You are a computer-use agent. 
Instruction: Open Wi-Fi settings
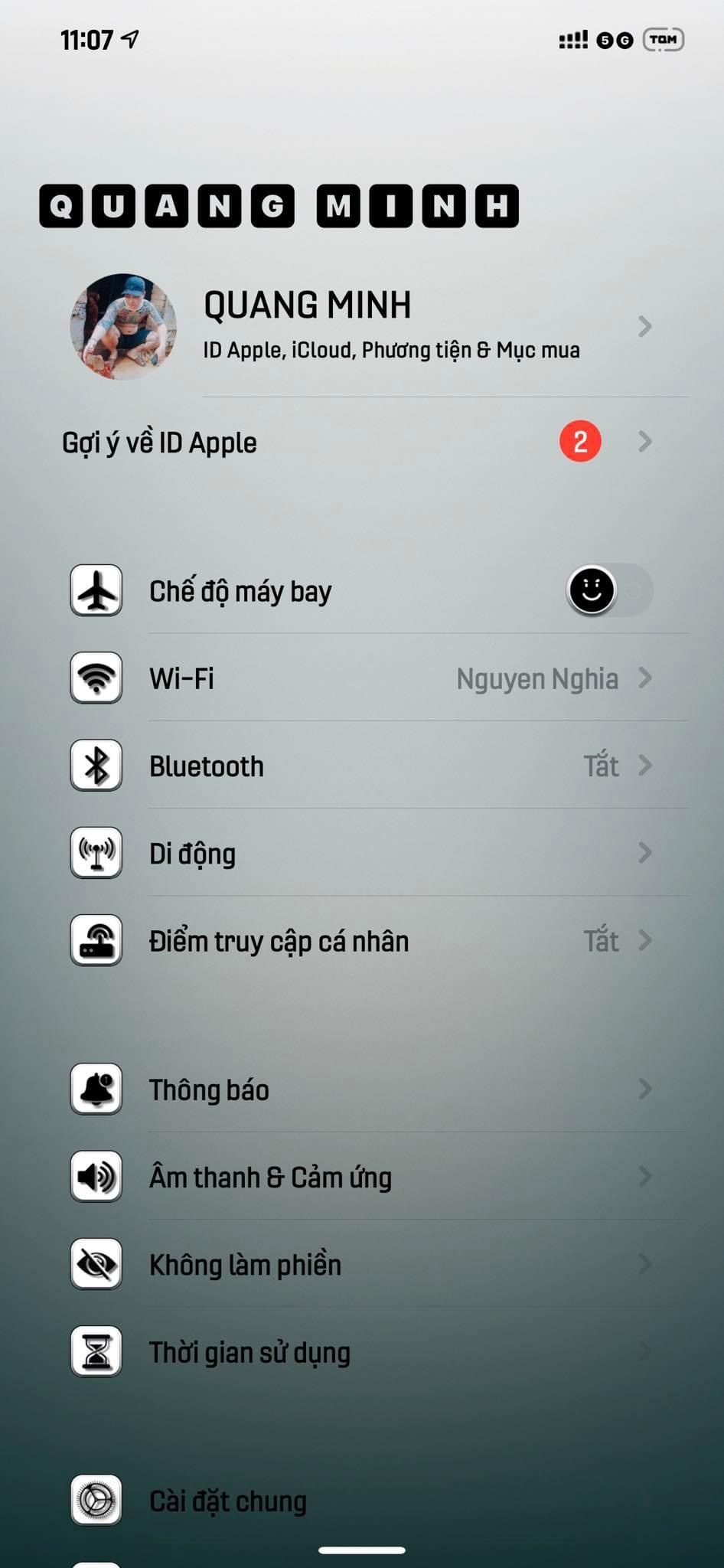click(x=361, y=678)
